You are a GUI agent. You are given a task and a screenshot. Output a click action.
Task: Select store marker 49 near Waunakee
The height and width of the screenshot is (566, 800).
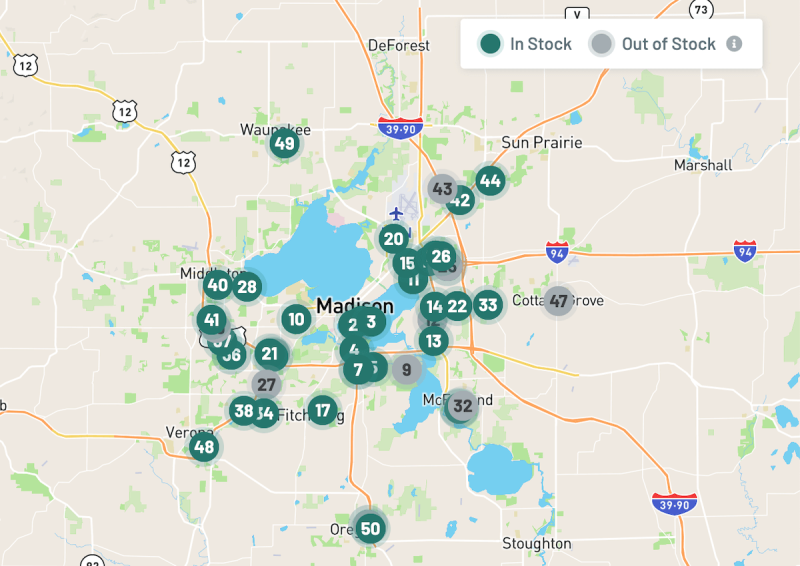285,143
